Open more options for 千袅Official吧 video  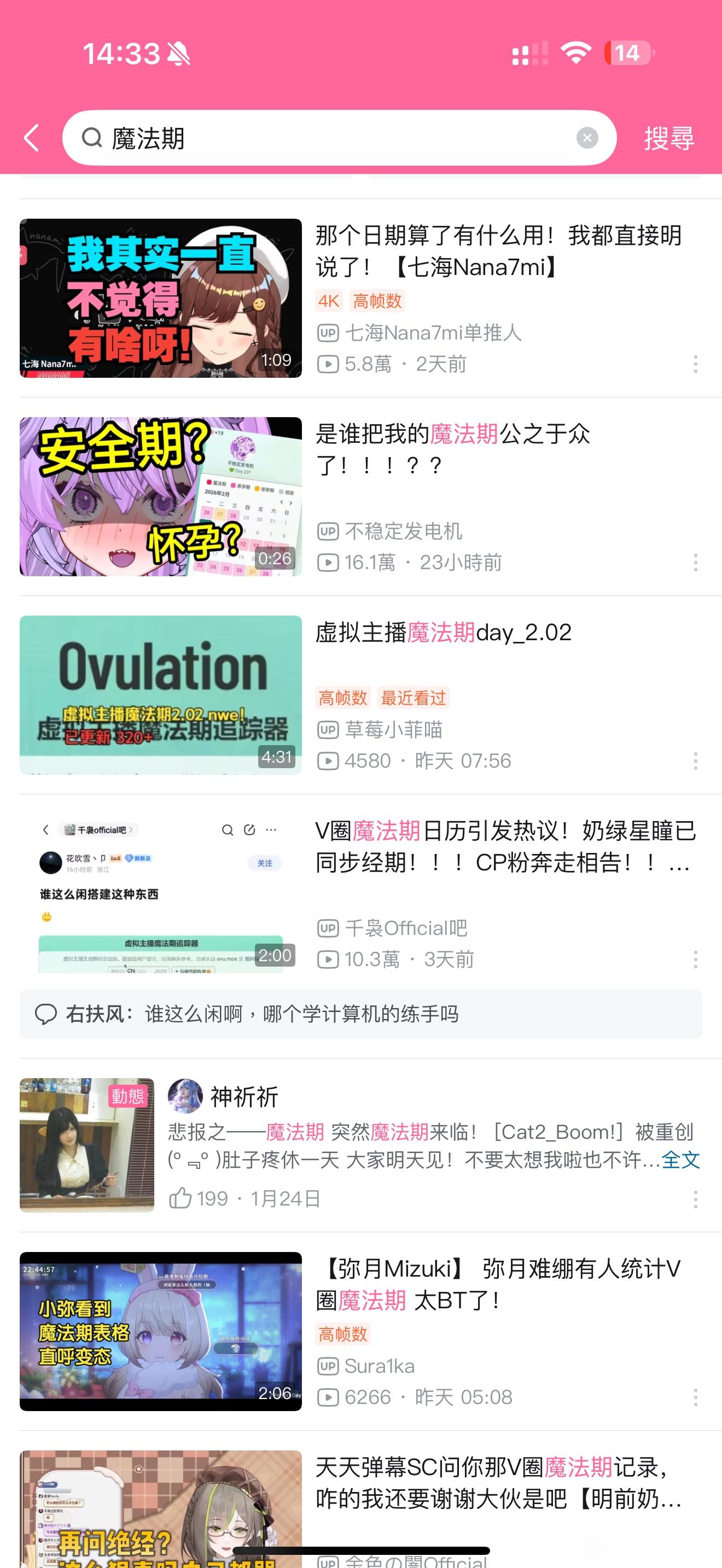point(695,959)
